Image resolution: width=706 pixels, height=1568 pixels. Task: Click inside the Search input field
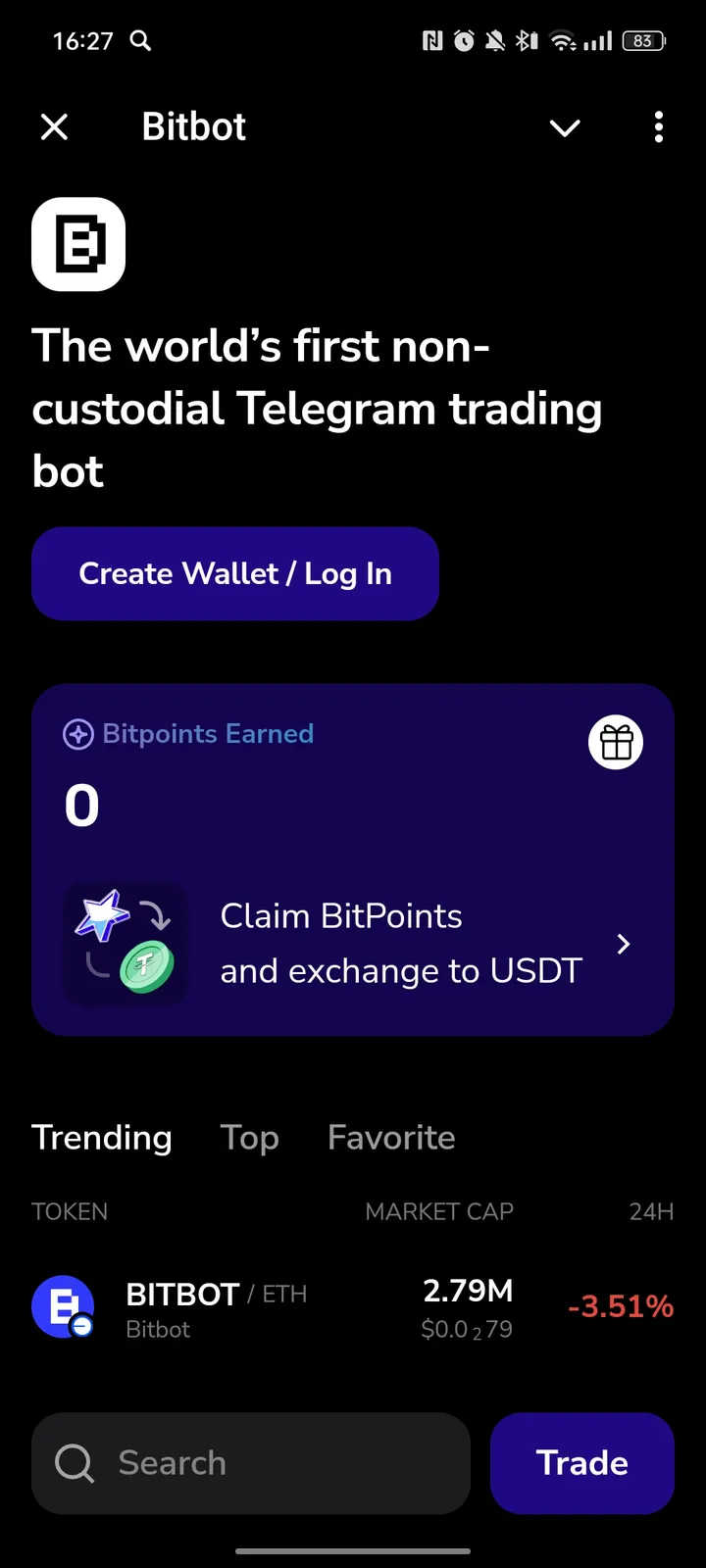250,1463
